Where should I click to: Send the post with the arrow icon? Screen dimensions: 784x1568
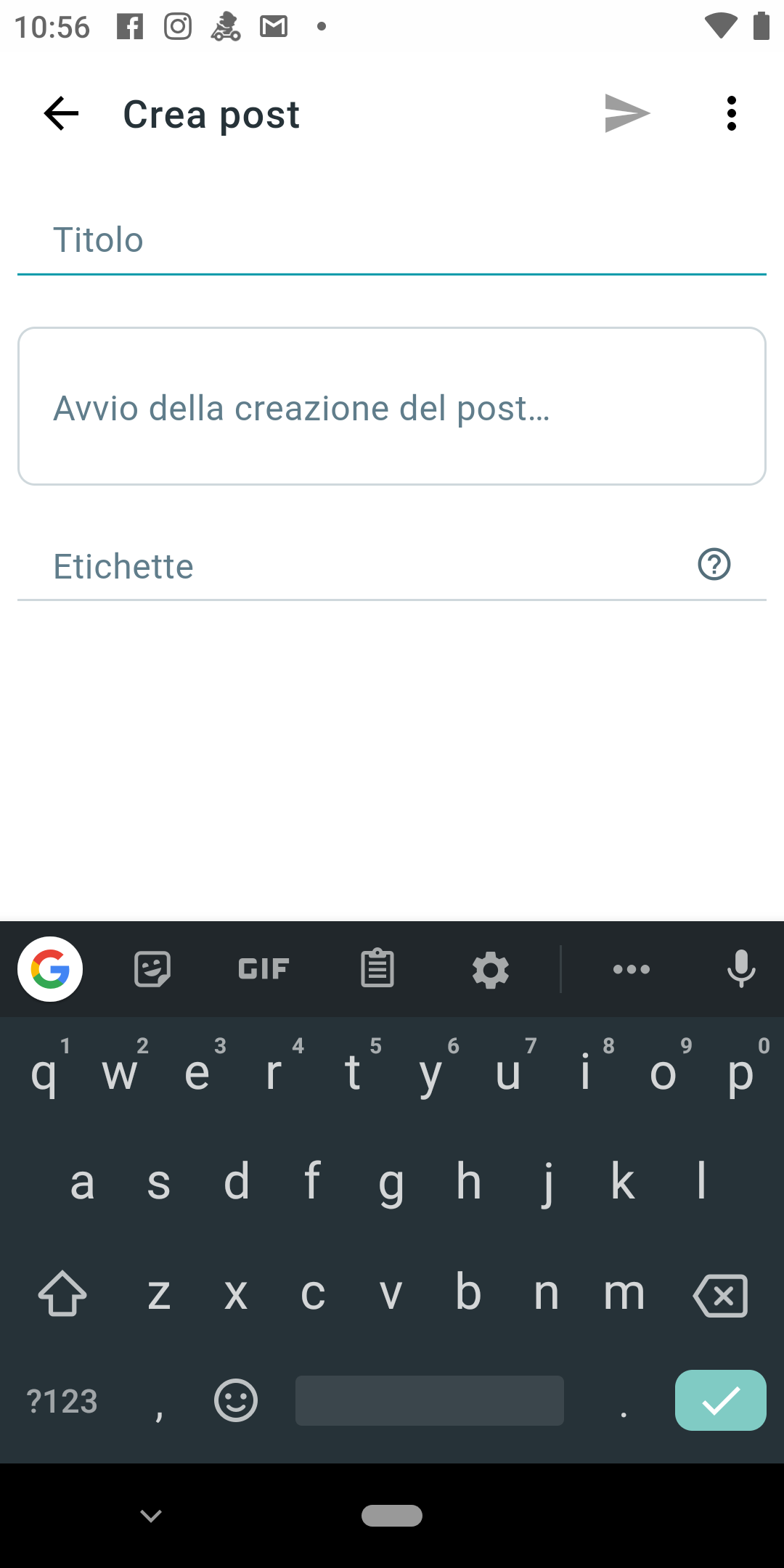627,114
